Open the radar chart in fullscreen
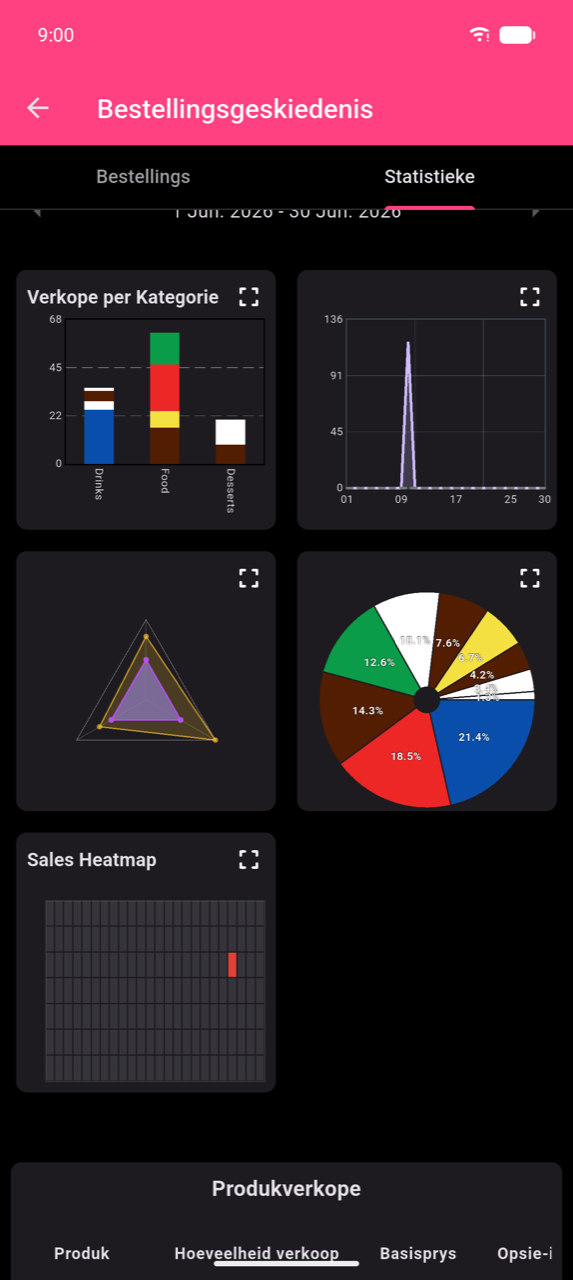 pos(249,578)
